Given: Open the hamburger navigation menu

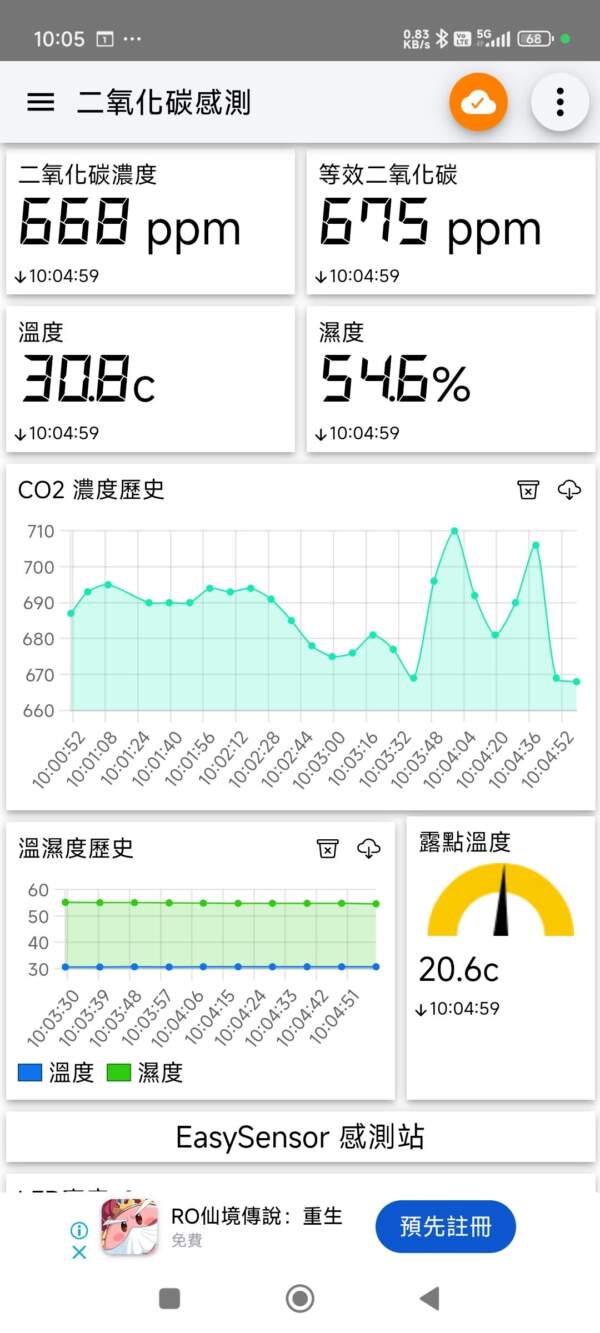Looking at the screenshot, I should [40, 102].
